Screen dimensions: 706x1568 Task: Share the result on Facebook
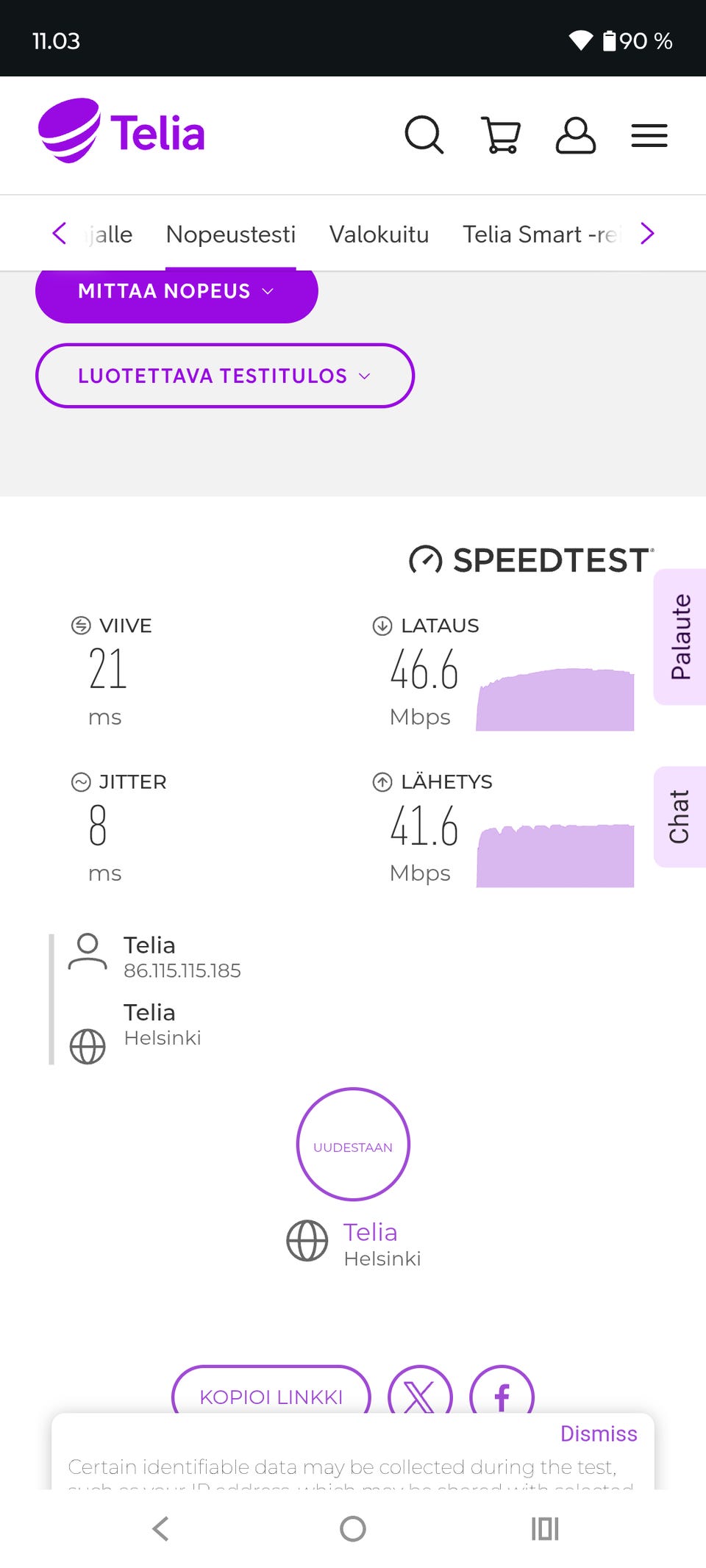pos(502,1395)
